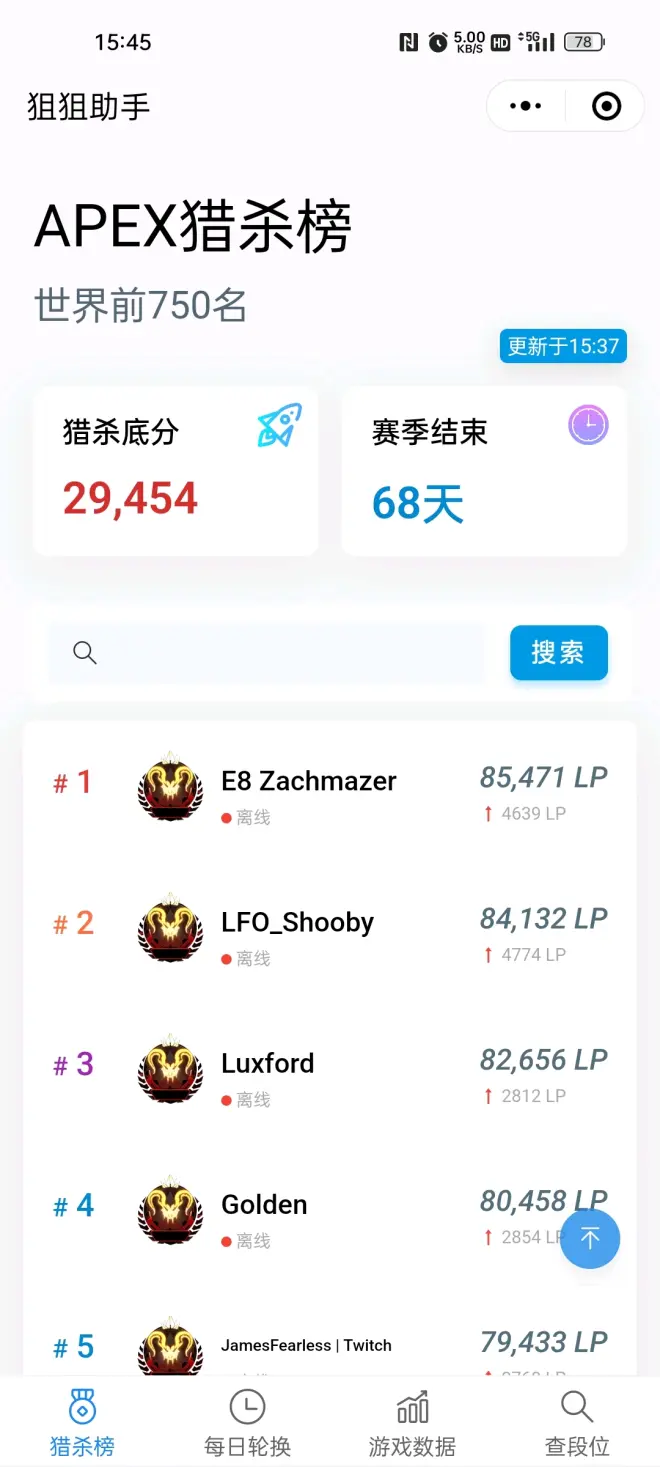Go to the 查段位 tab
The height and width of the screenshot is (1467, 660).
pos(577,1423)
